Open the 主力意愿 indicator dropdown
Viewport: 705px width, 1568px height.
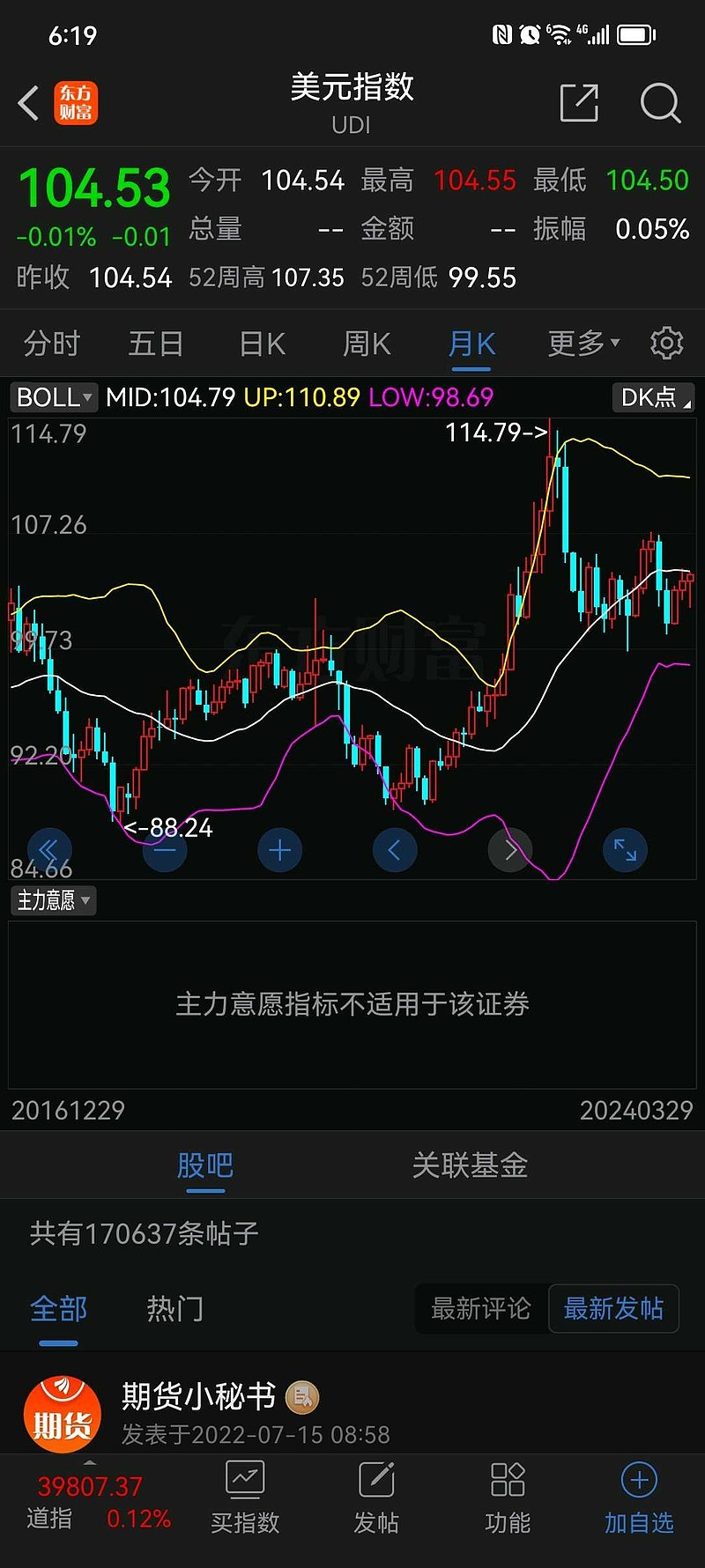pos(53,900)
